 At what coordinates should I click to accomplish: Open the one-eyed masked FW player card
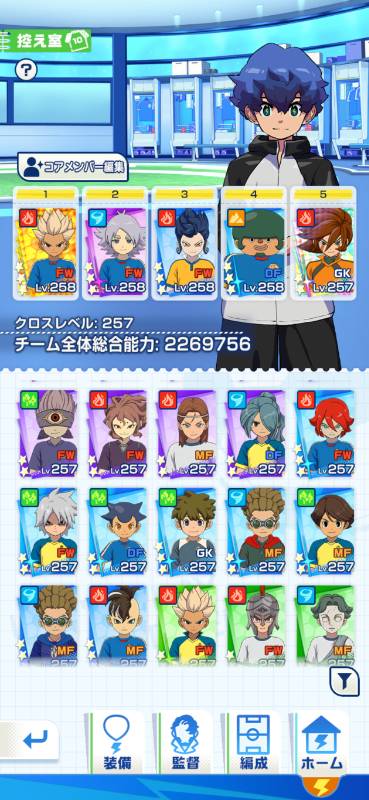[48, 433]
